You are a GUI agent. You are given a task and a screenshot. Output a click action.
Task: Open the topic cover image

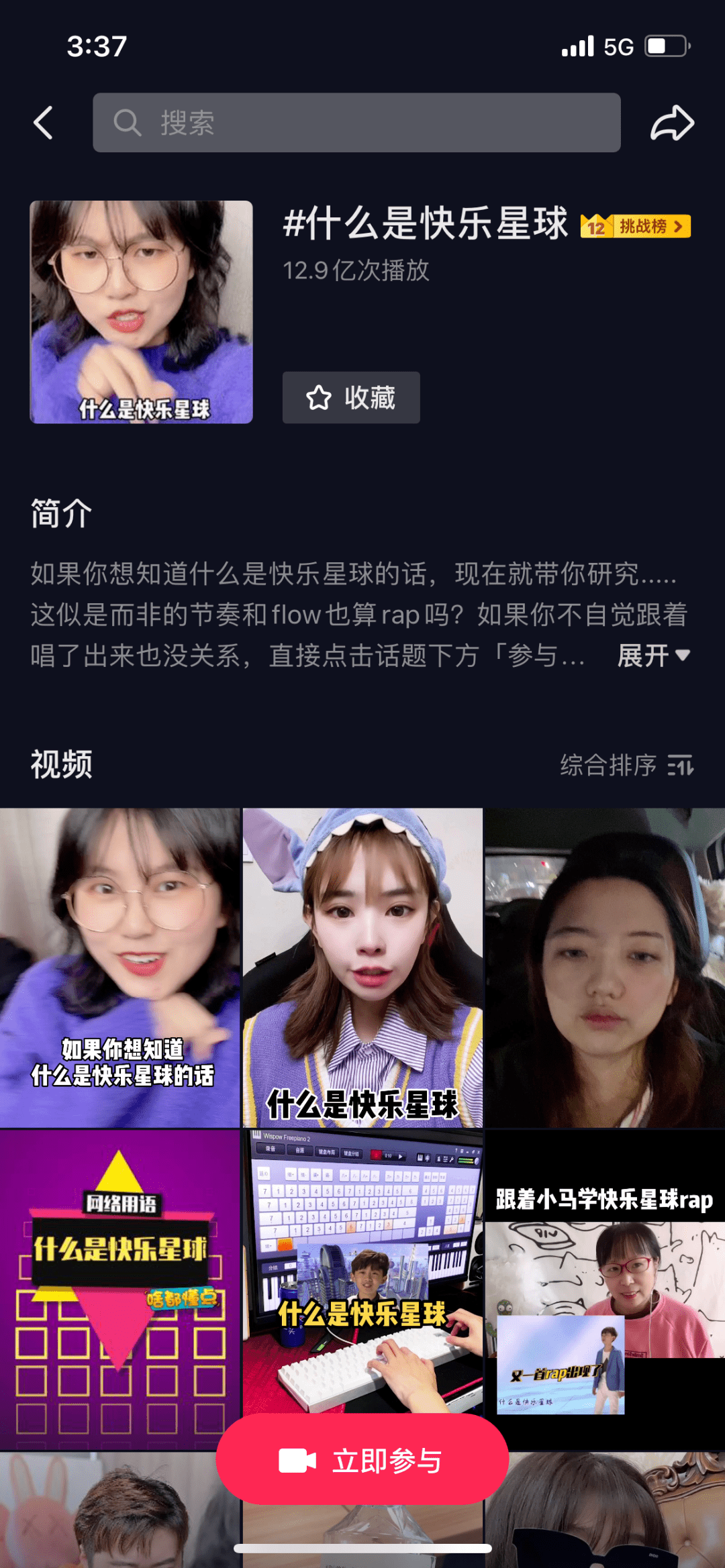141,312
